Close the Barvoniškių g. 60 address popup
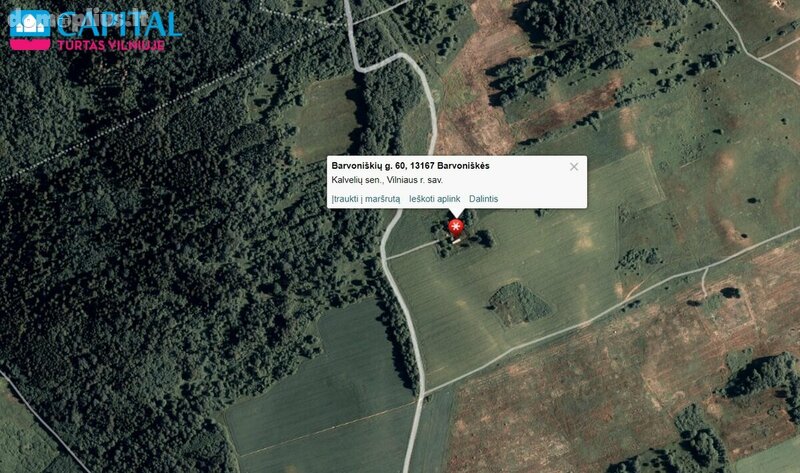Screen dimensions: 800x473 pyautogui.click(x=574, y=167)
